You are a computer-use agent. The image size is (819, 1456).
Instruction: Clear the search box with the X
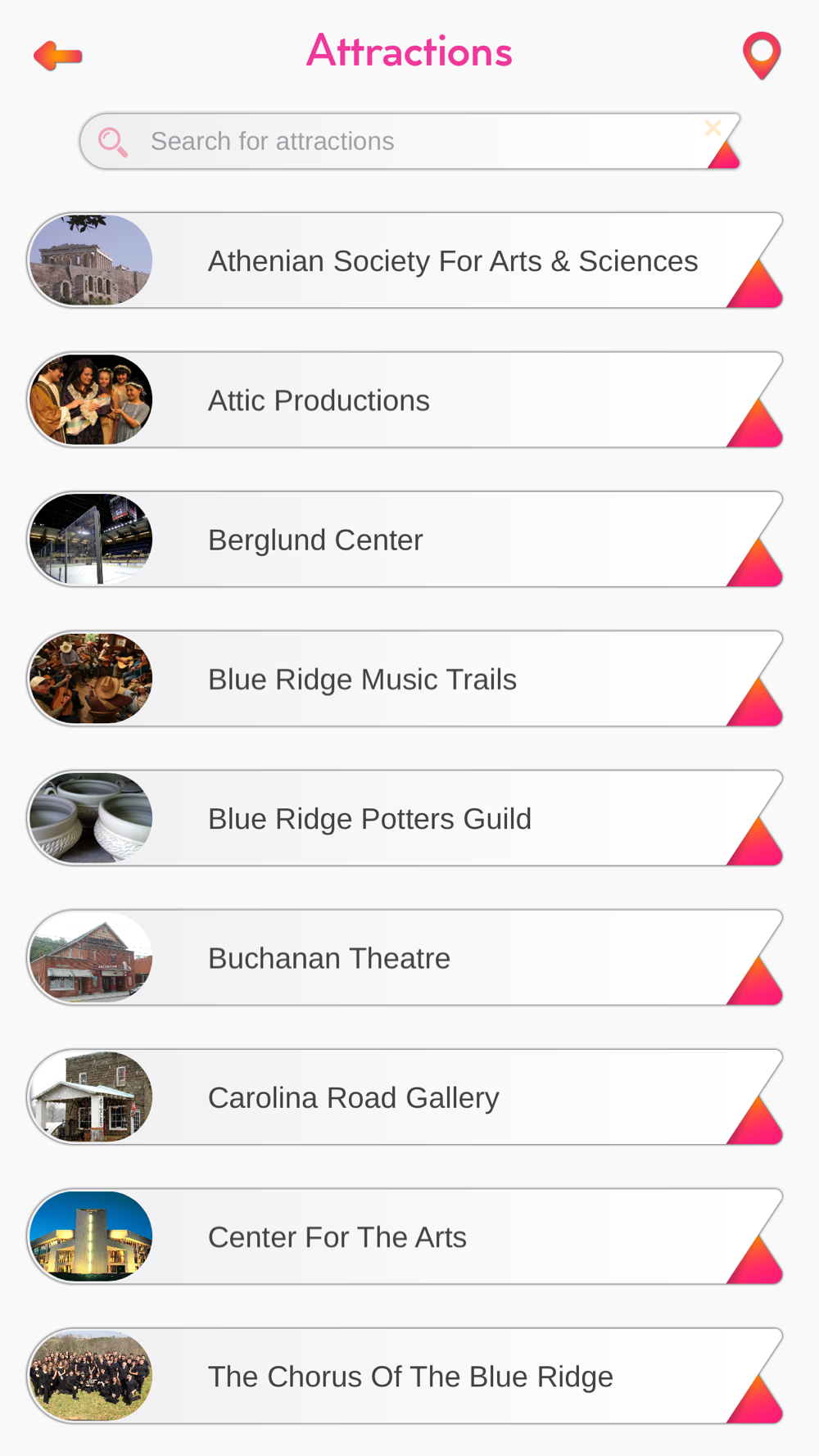[713, 128]
